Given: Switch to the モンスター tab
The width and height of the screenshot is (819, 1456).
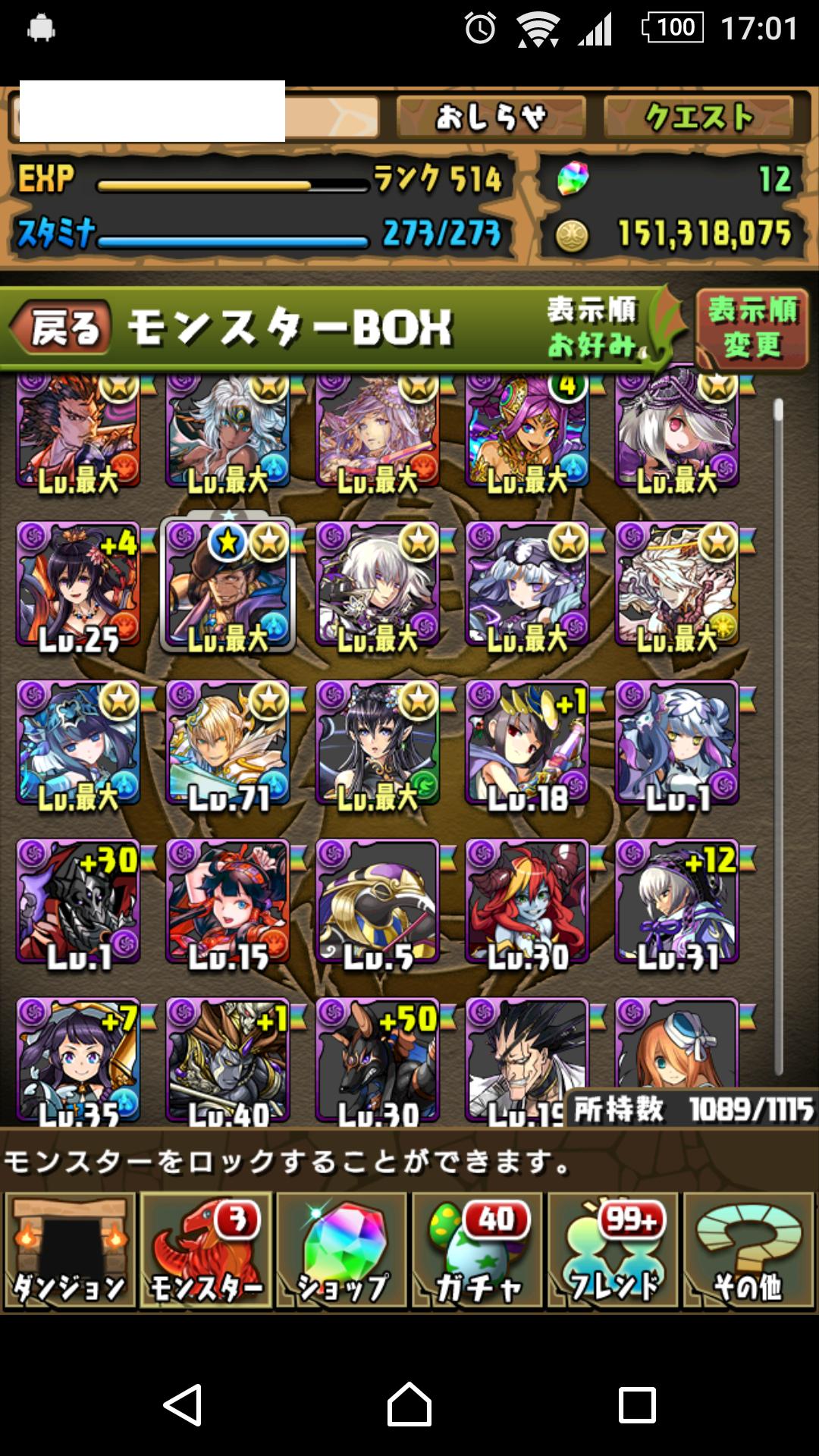Looking at the screenshot, I should pyautogui.click(x=206, y=1250).
